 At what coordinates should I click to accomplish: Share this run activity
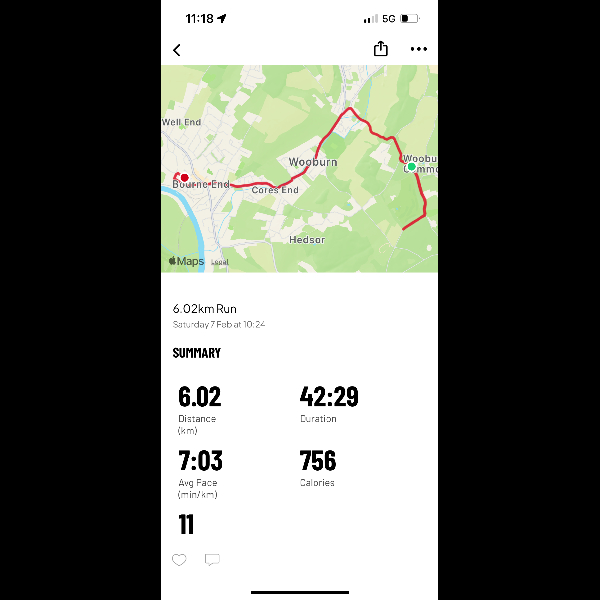coord(380,49)
